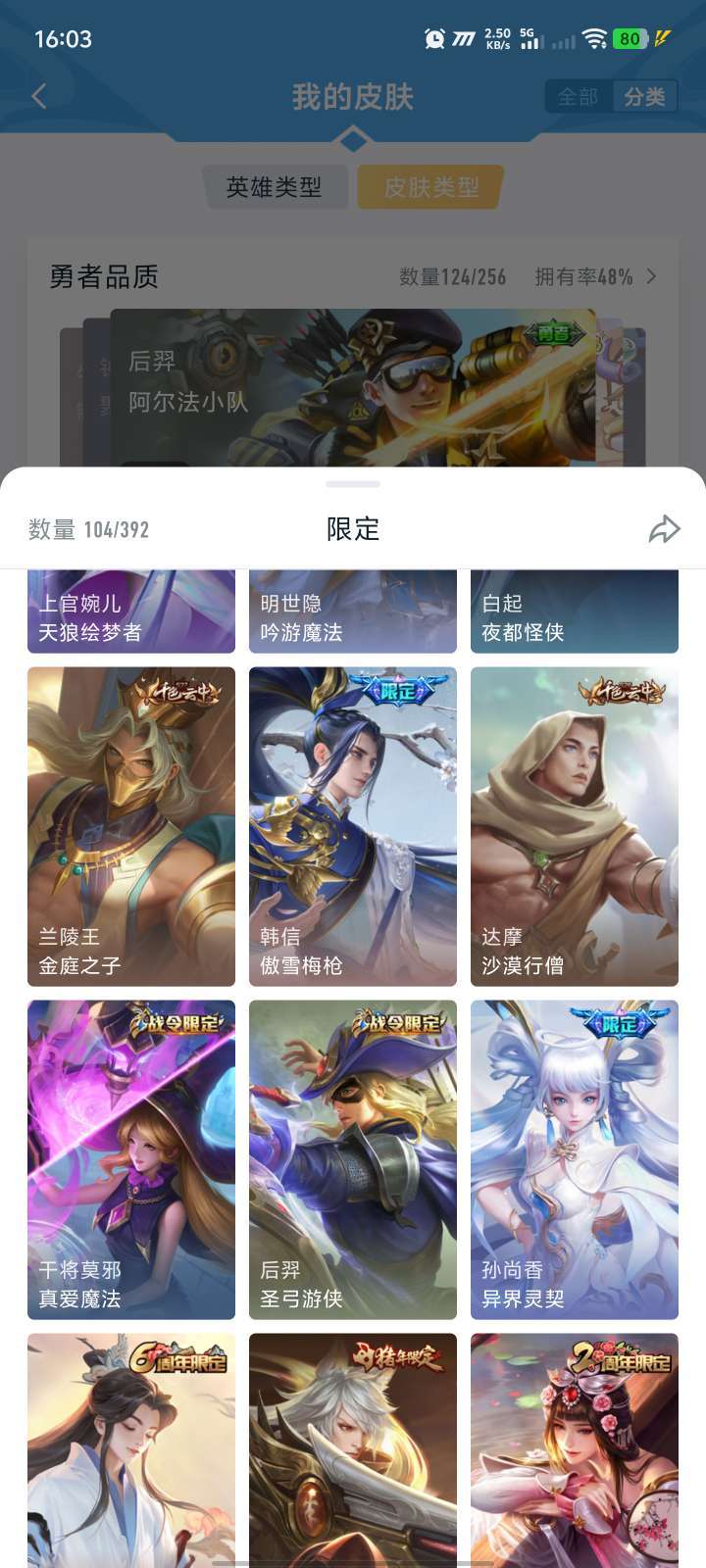Switch to the 全部 view

click(x=578, y=96)
